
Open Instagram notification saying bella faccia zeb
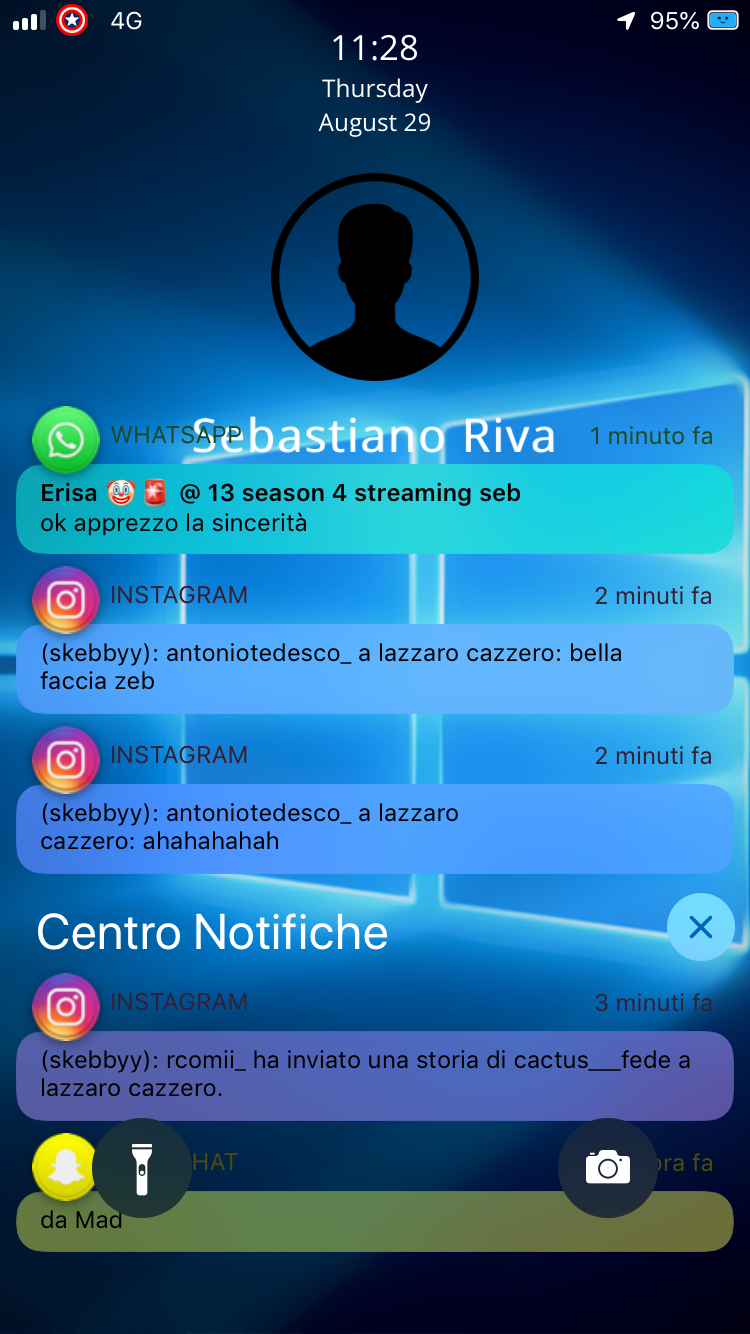tap(375, 668)
